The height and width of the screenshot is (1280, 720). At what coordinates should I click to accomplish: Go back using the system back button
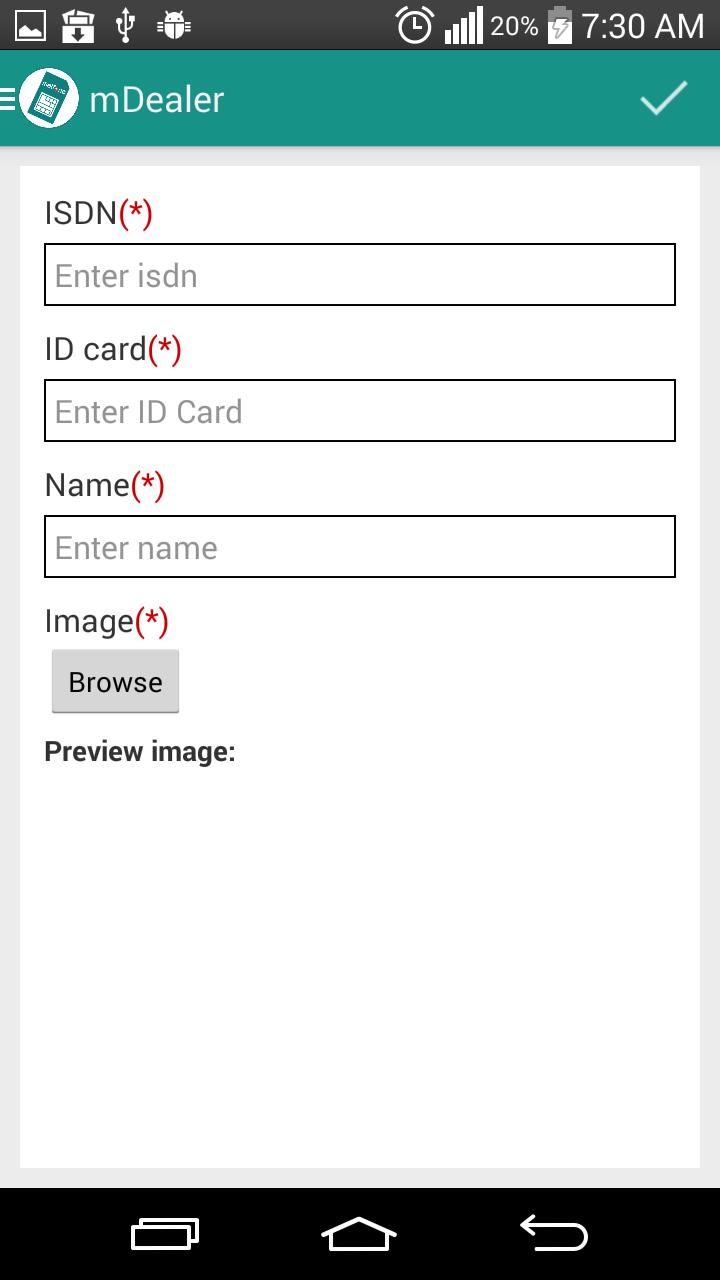554,1233
